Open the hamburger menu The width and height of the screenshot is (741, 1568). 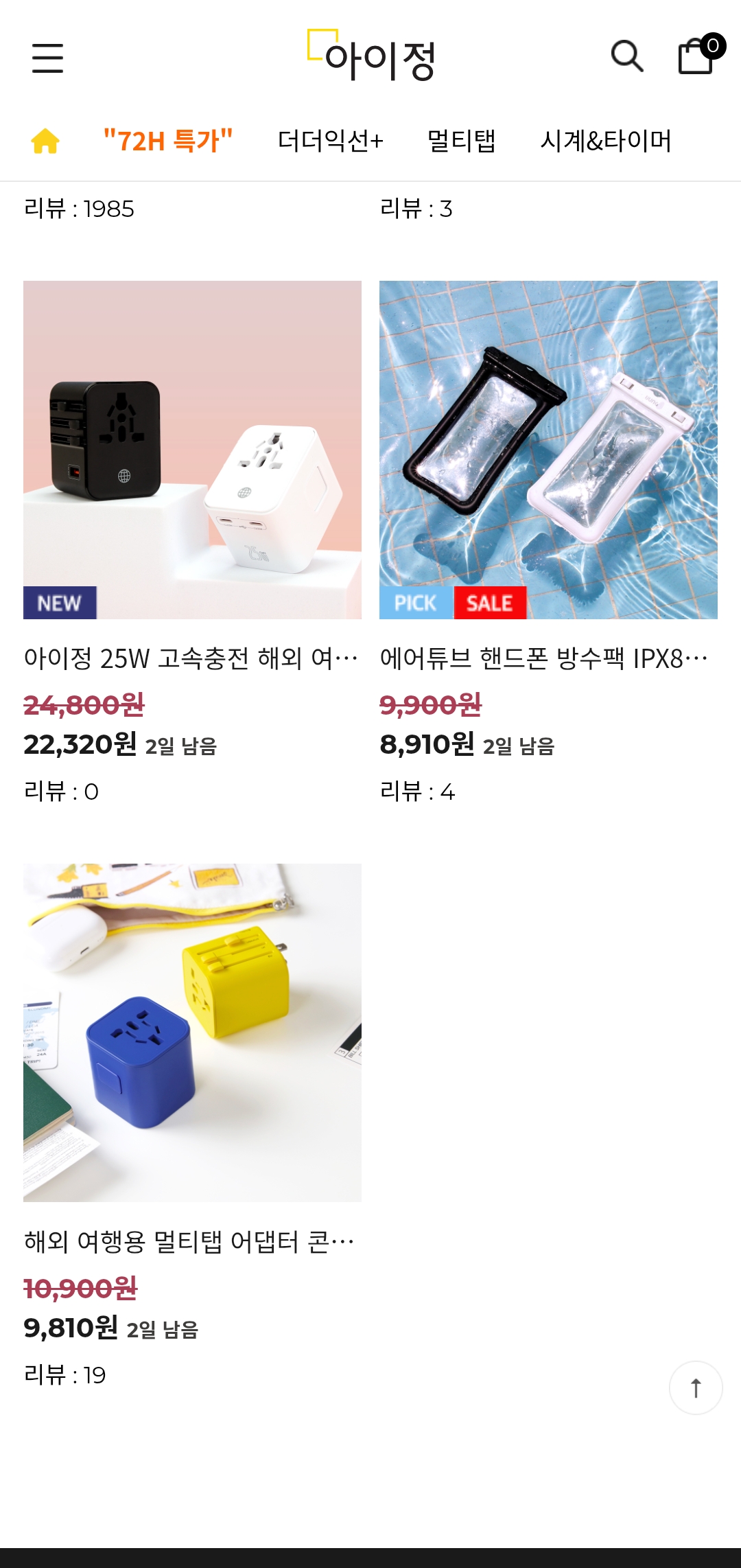(x=48, y=58)
